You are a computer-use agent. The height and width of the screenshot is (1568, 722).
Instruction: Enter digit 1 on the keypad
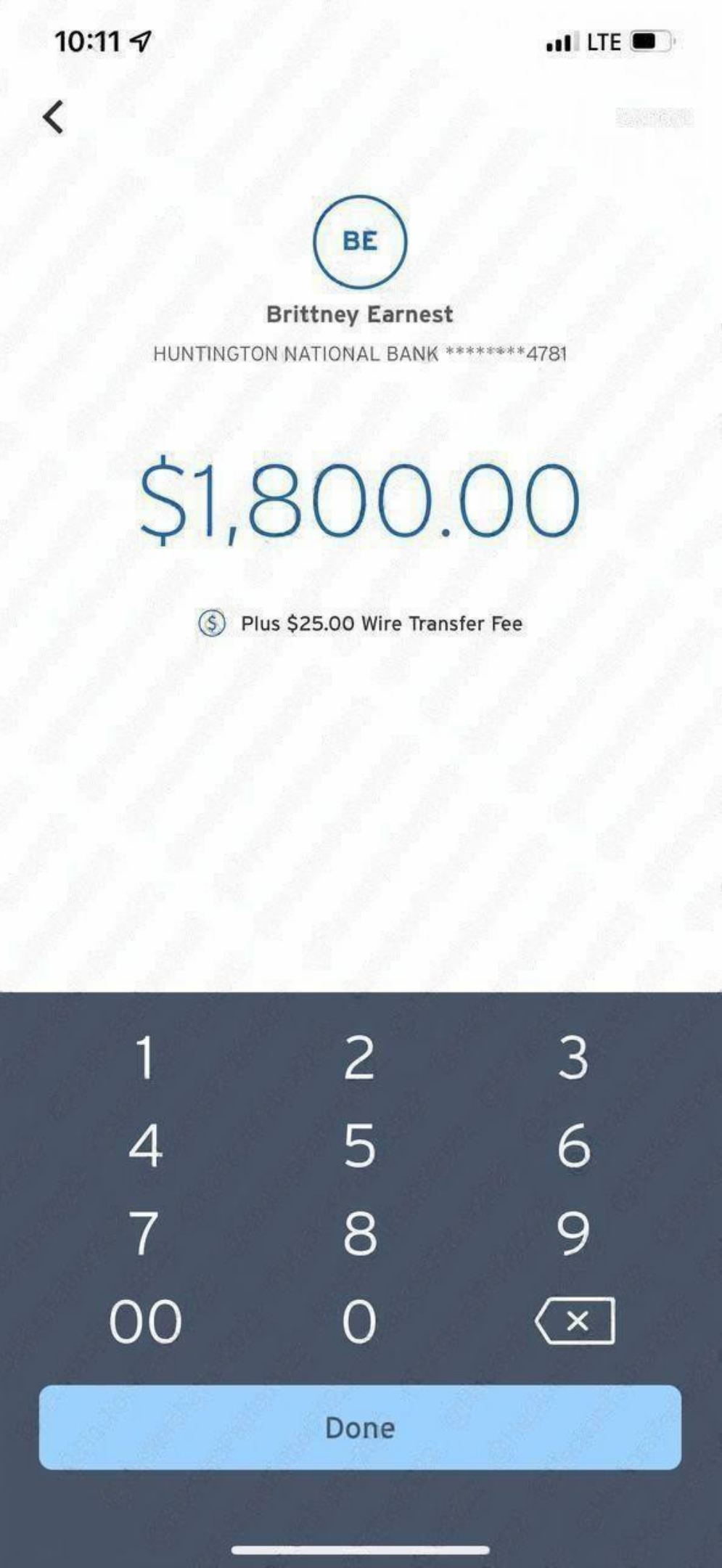145,1058
